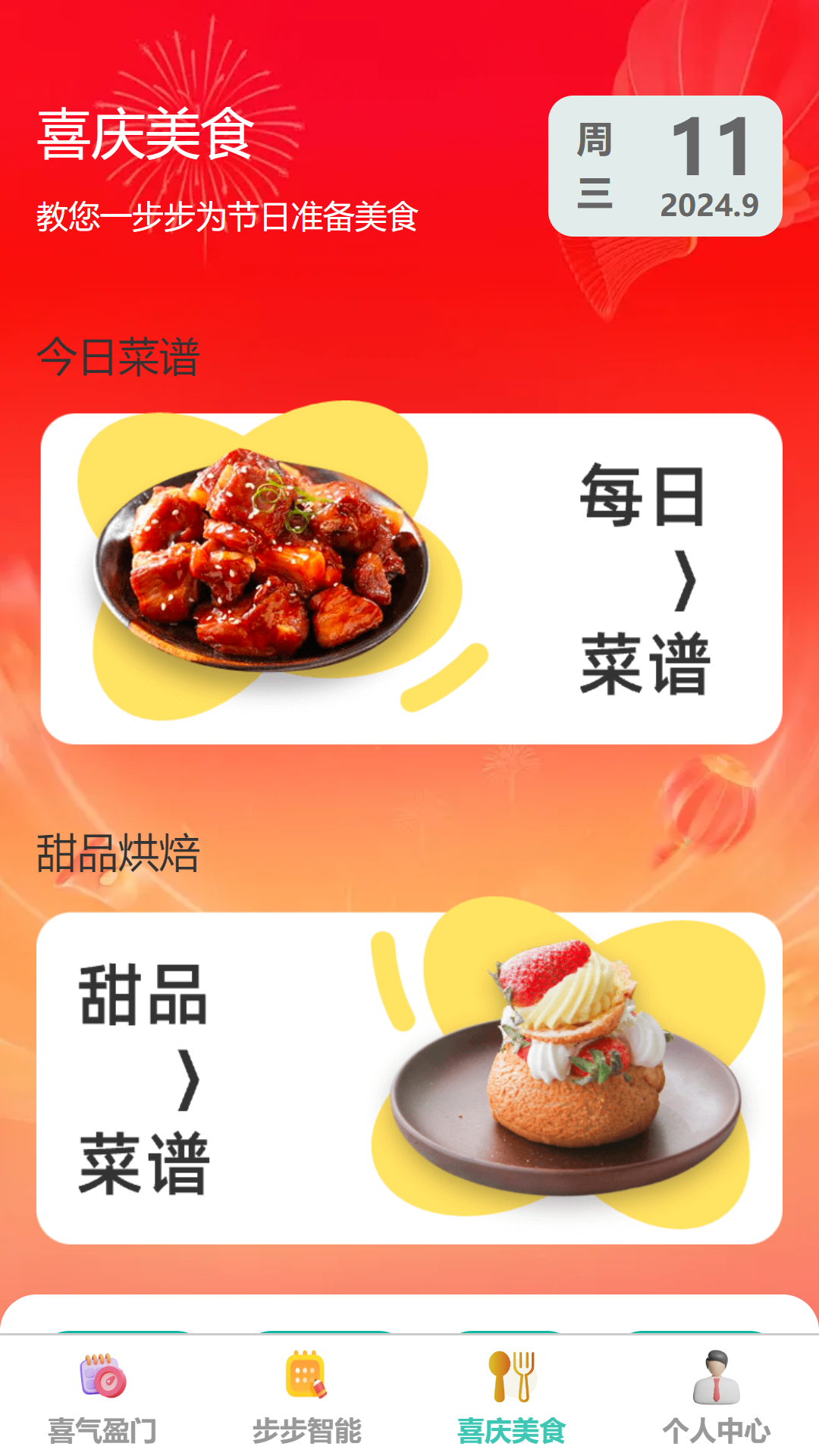
Task: Select the 喜庆美食 tab
Action: (x=512, y=1397)
